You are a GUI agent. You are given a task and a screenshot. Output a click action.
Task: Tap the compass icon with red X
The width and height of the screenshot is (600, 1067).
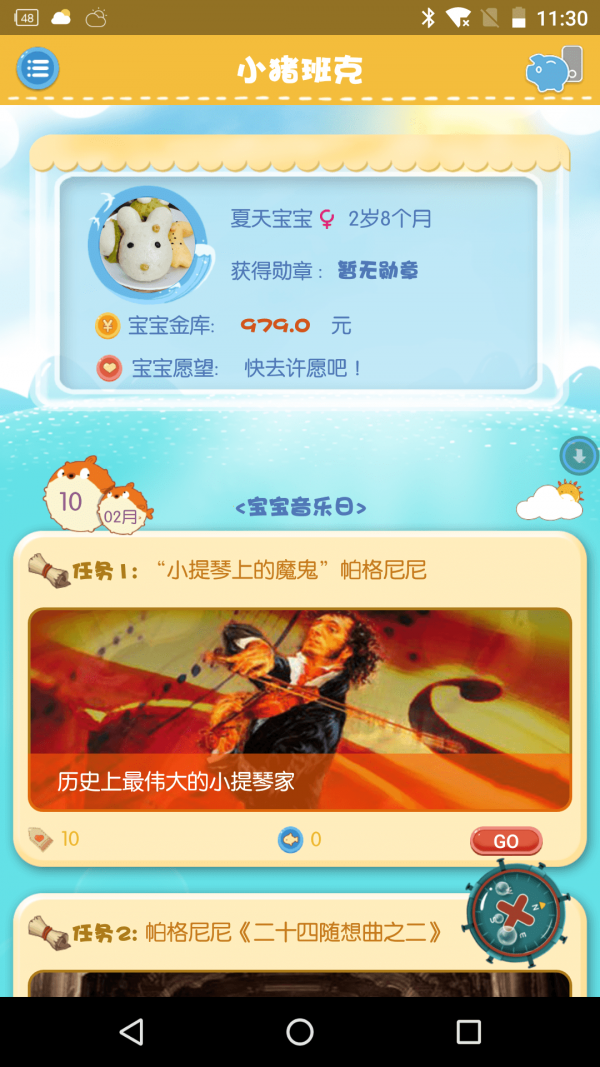click(x=514, y=915)
